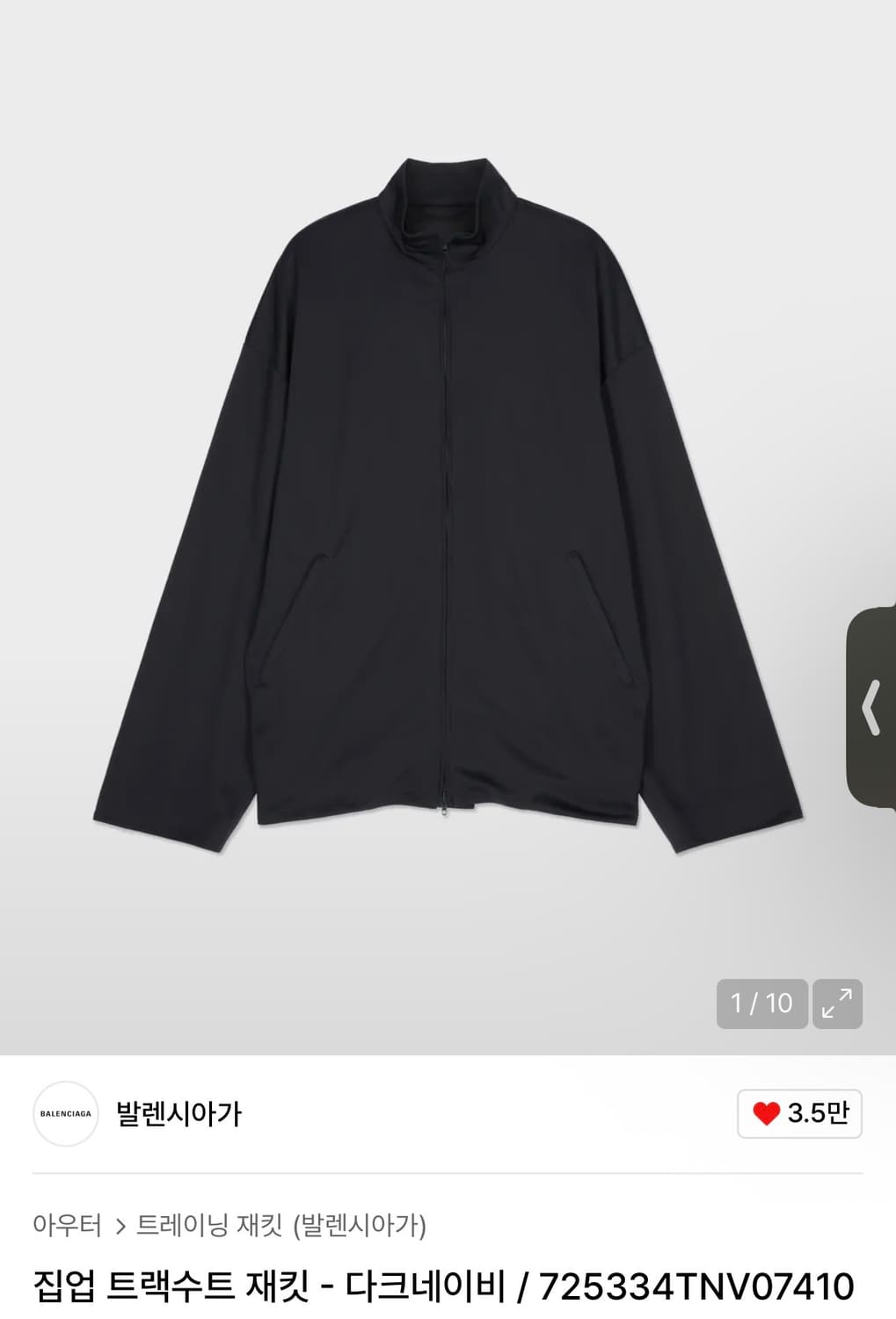Open the 발렌시아가 brand page

[x=178, y=1114]
